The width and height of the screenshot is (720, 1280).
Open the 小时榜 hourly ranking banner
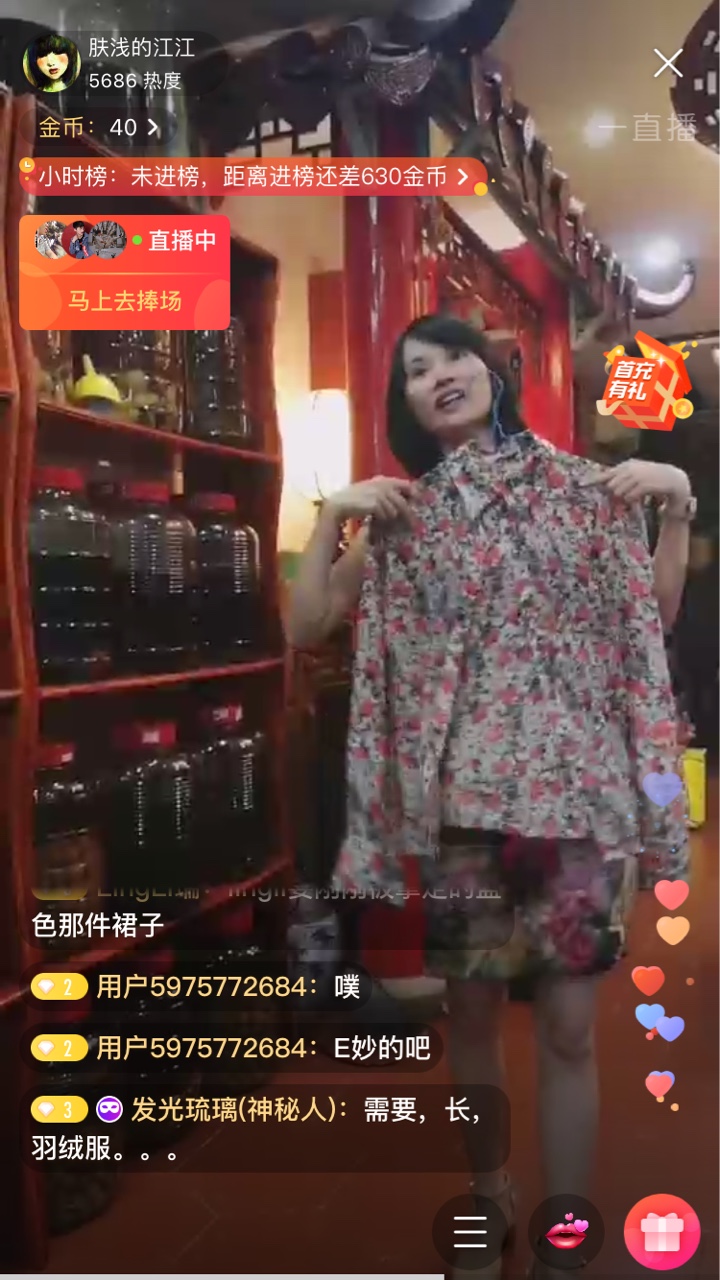[254, 177]
